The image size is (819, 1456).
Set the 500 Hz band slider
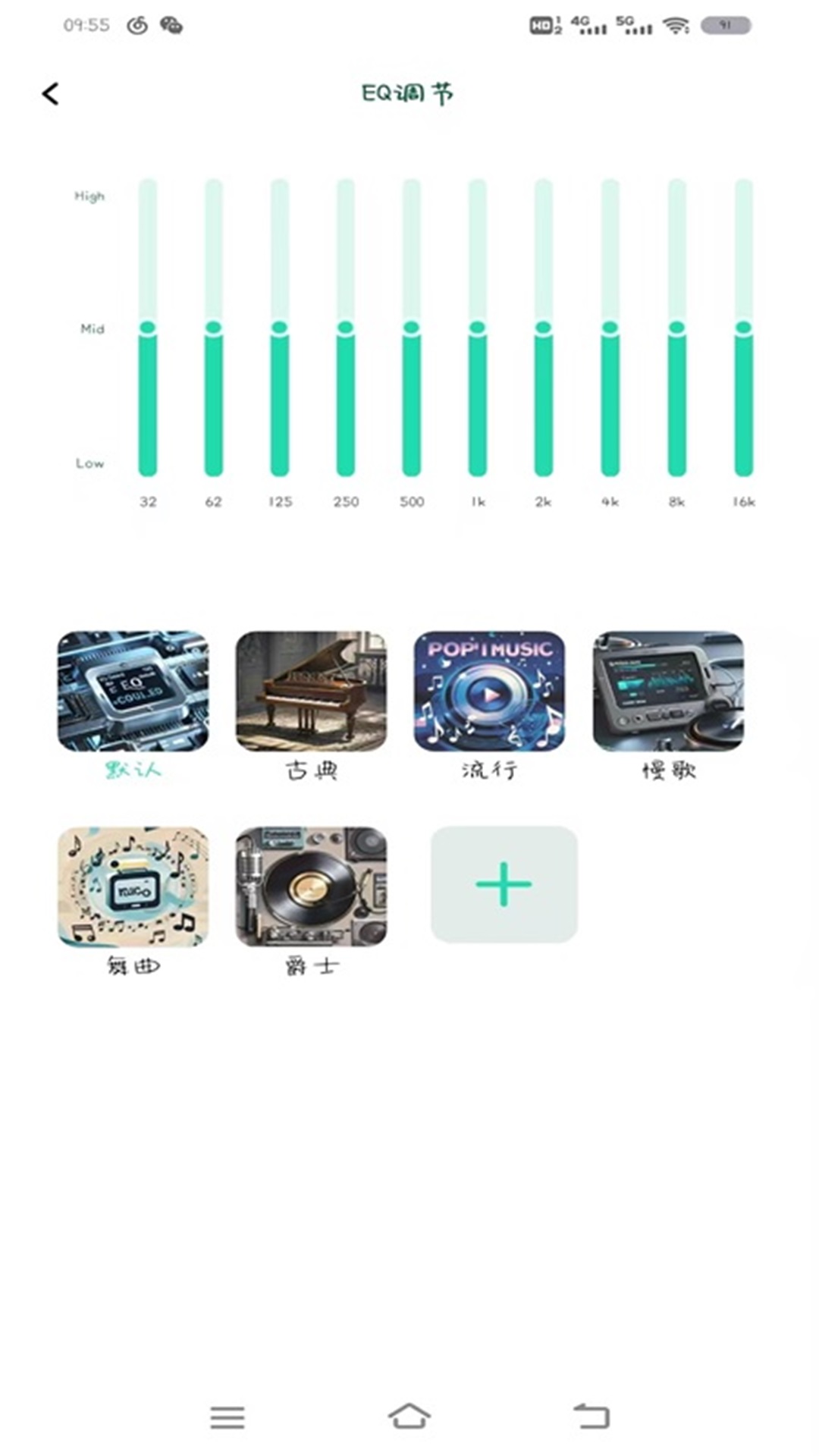412,328
